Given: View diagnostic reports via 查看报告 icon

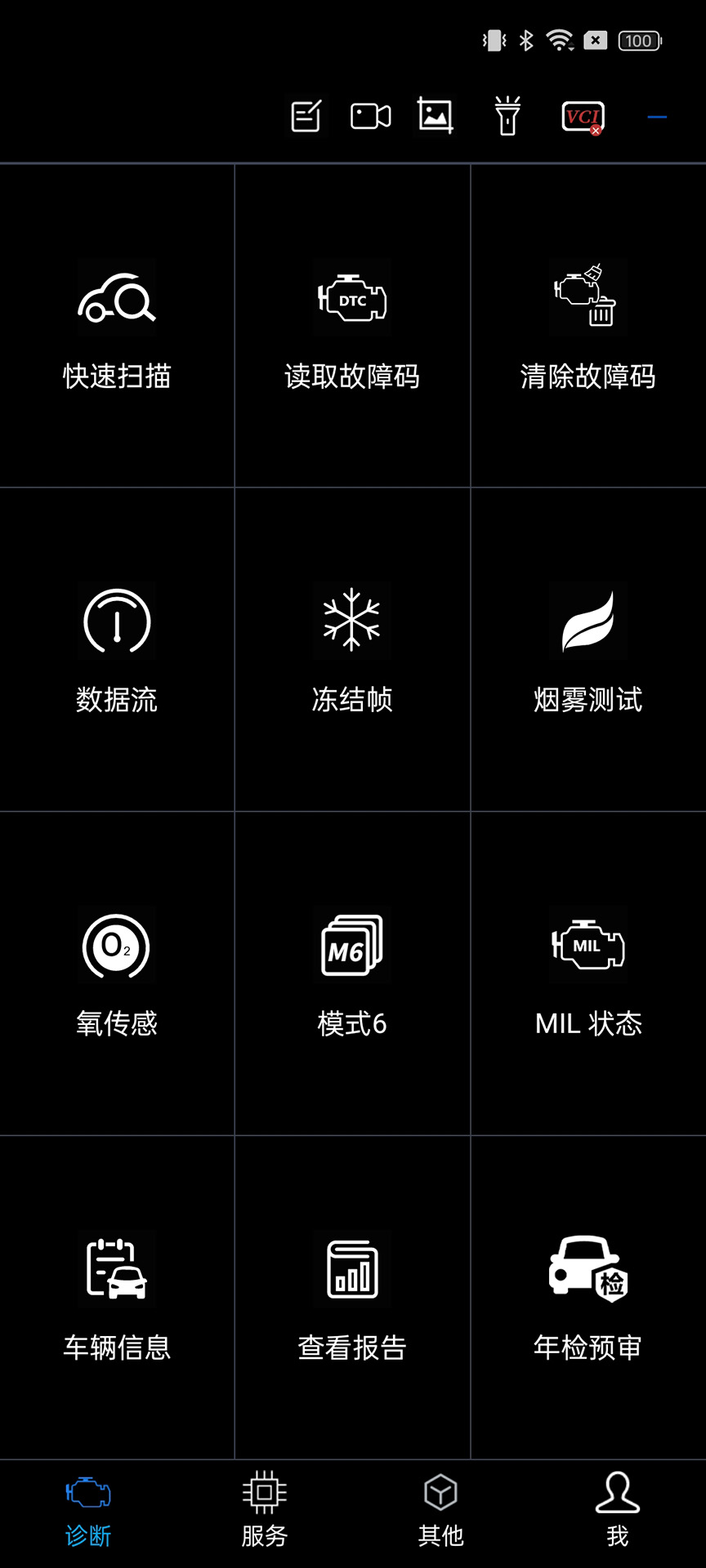Looking at the screenshot, I should [x=351, y=1294].
